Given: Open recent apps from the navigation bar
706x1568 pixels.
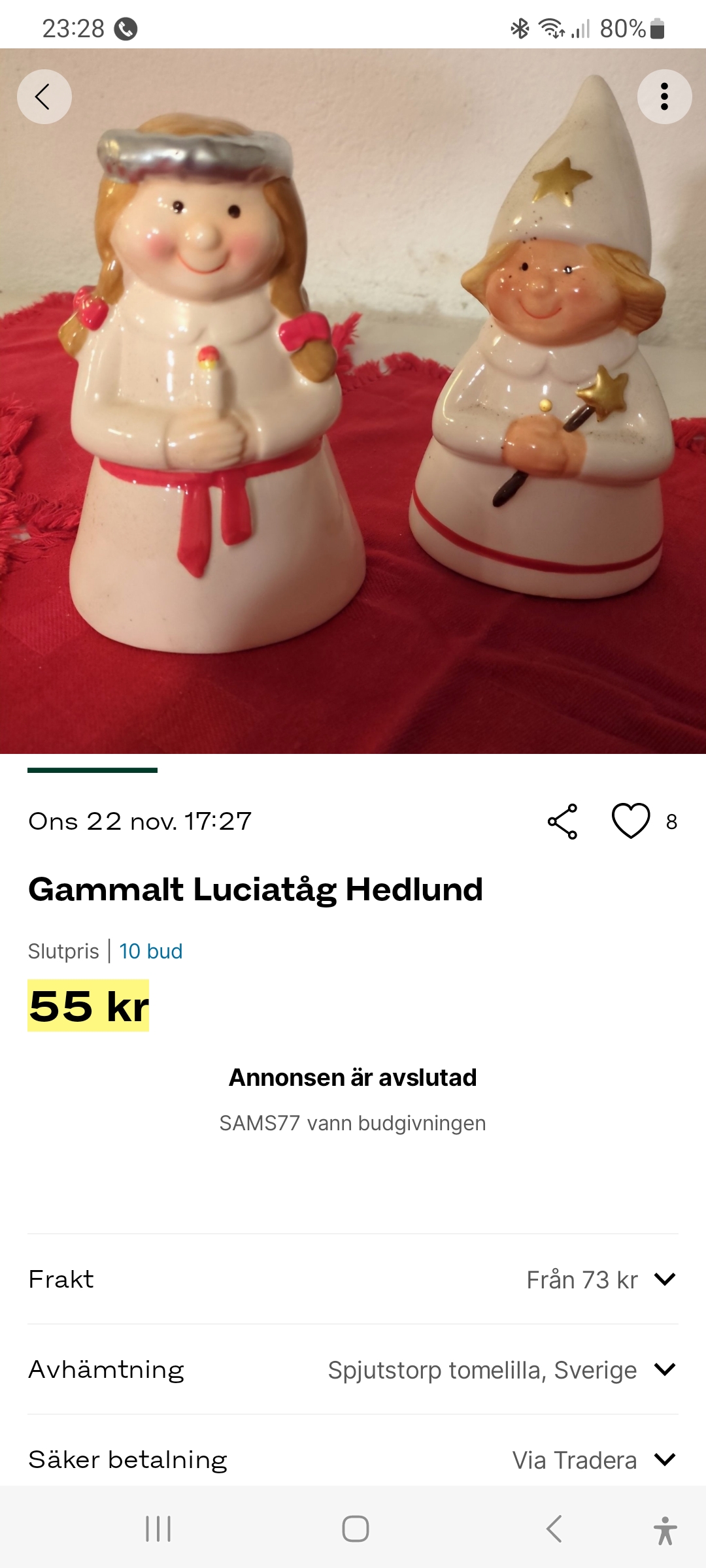Looking at the screenshot, I should (158, 1529).
